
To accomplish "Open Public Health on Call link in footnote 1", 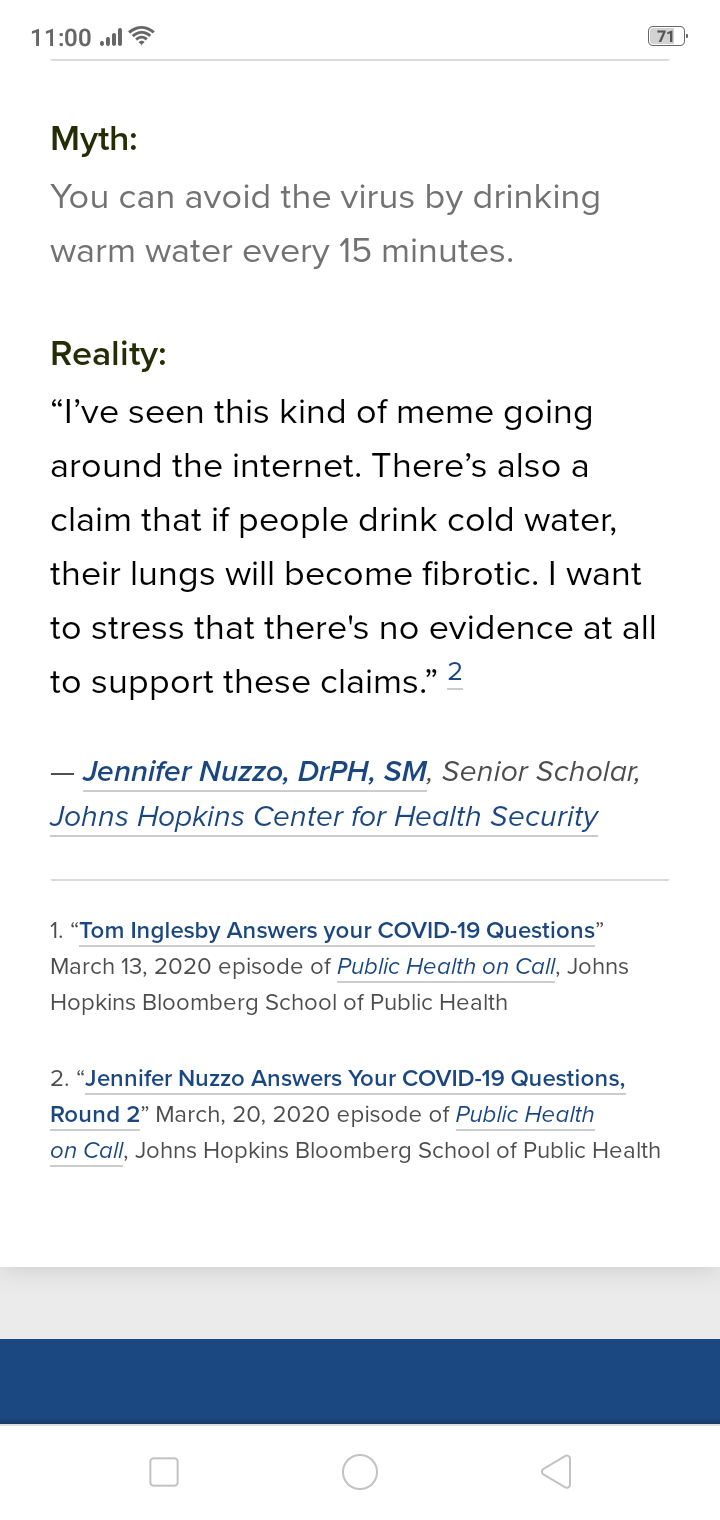I will (x=446, y=967).
